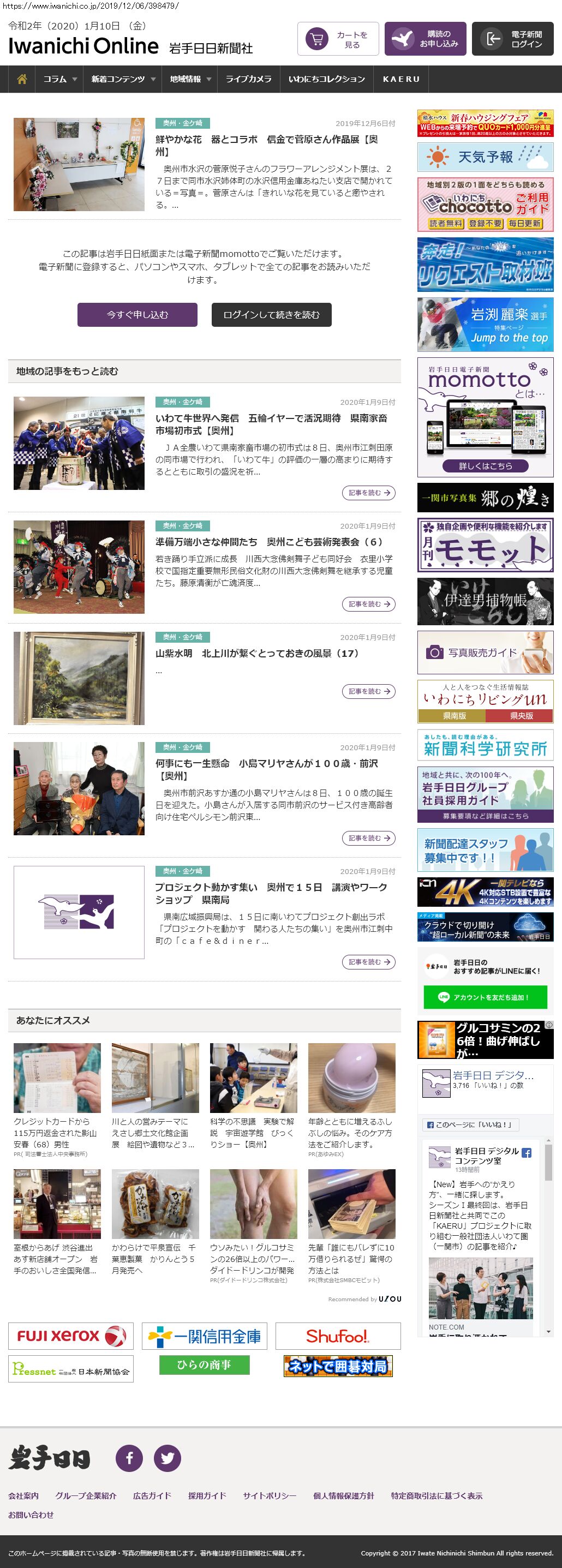This screenshot has width=562, height=1568.
Task: Open 記事を読む for 何事にも一生懸命 article
Action: click(368, 838)
